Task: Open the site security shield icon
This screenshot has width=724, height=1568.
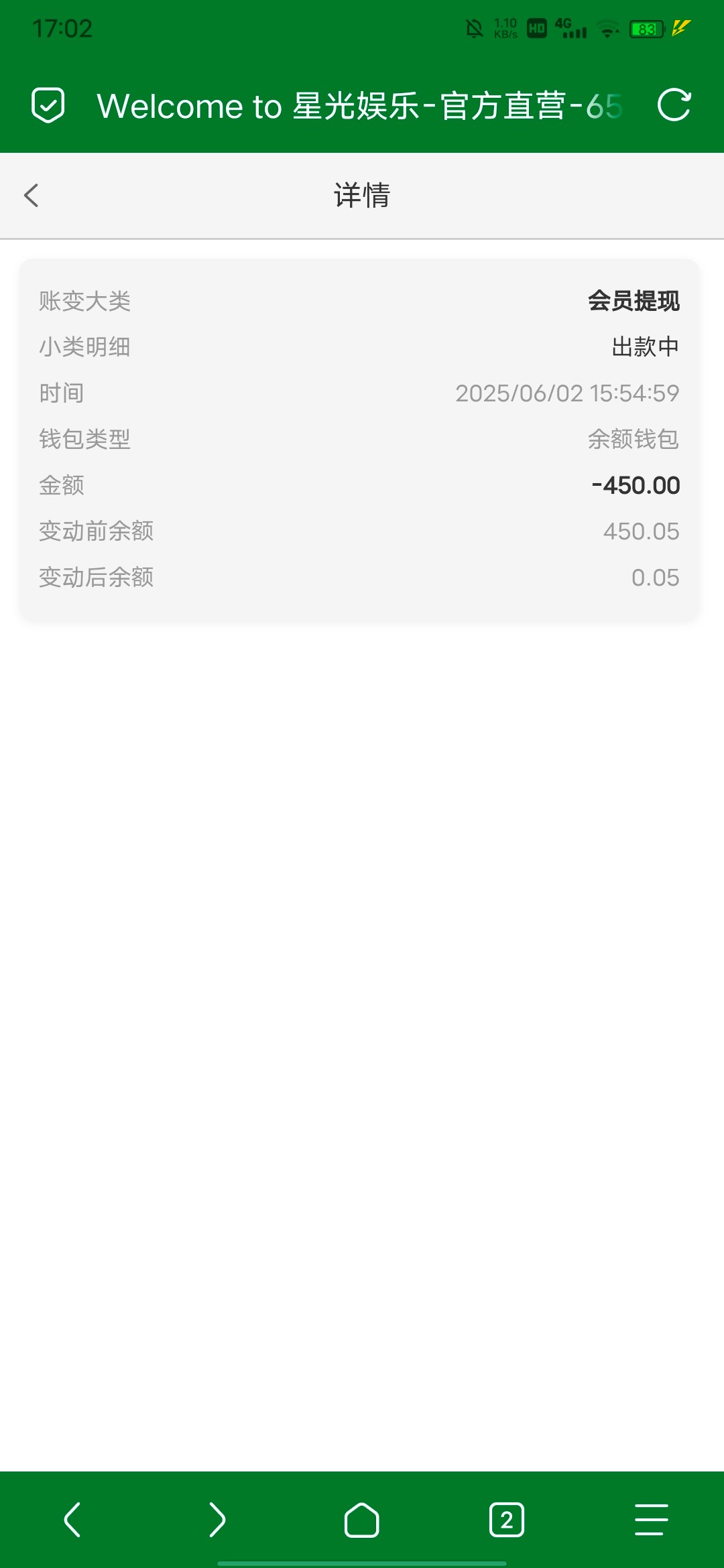Action: (x=48, y=105)
